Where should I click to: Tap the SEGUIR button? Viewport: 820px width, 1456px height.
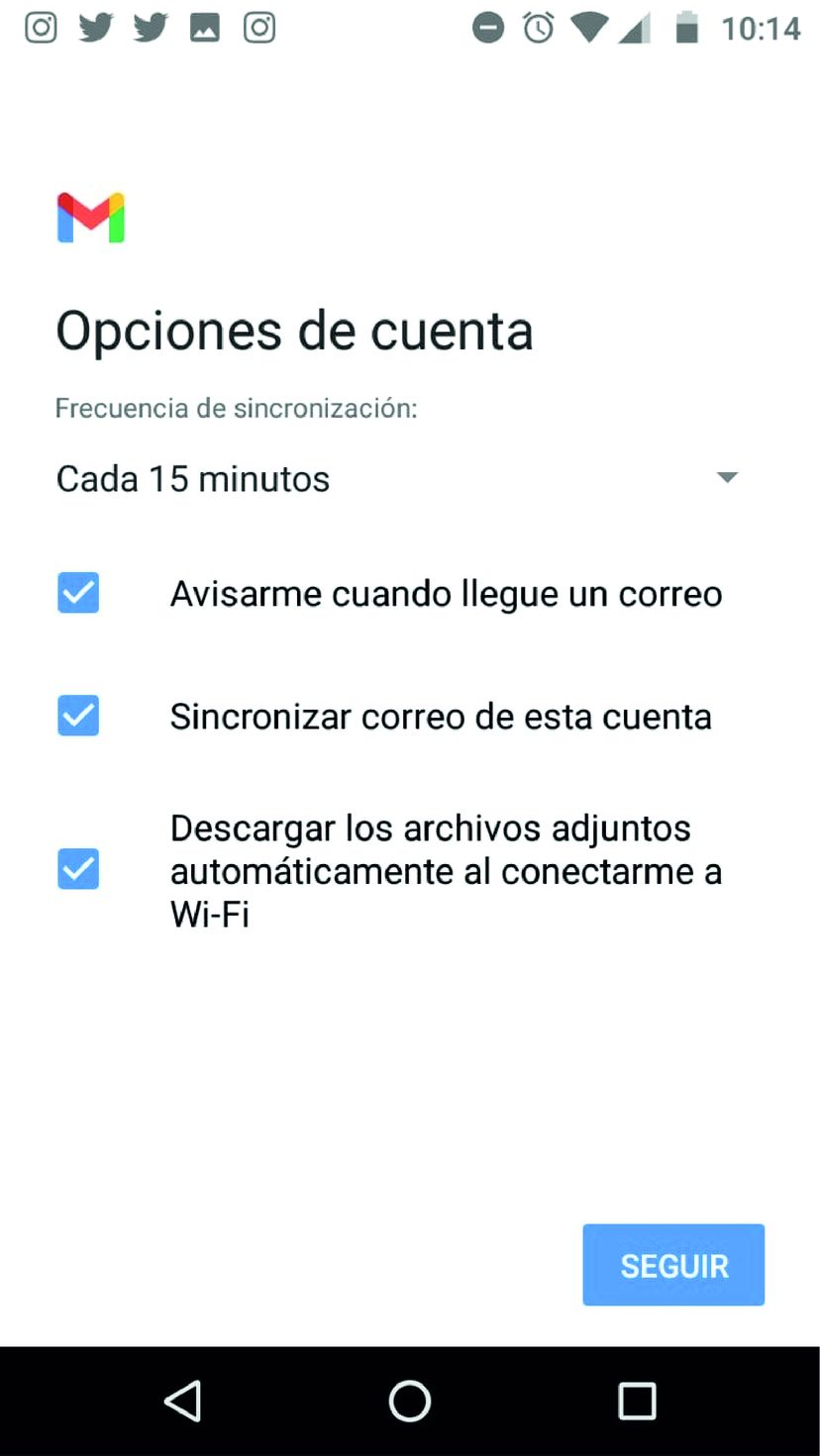pos(673,1265)
